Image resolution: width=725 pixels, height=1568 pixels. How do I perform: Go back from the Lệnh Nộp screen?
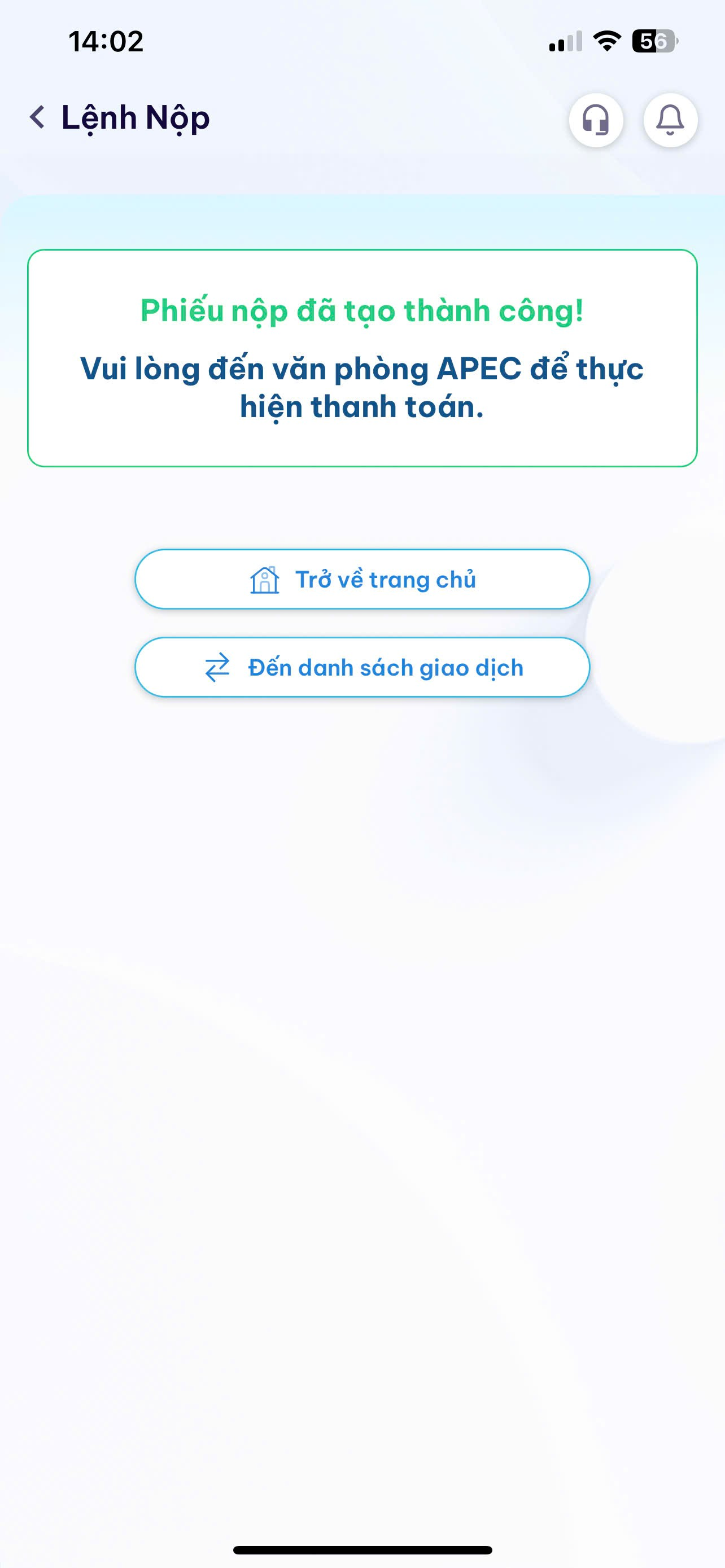38,117
